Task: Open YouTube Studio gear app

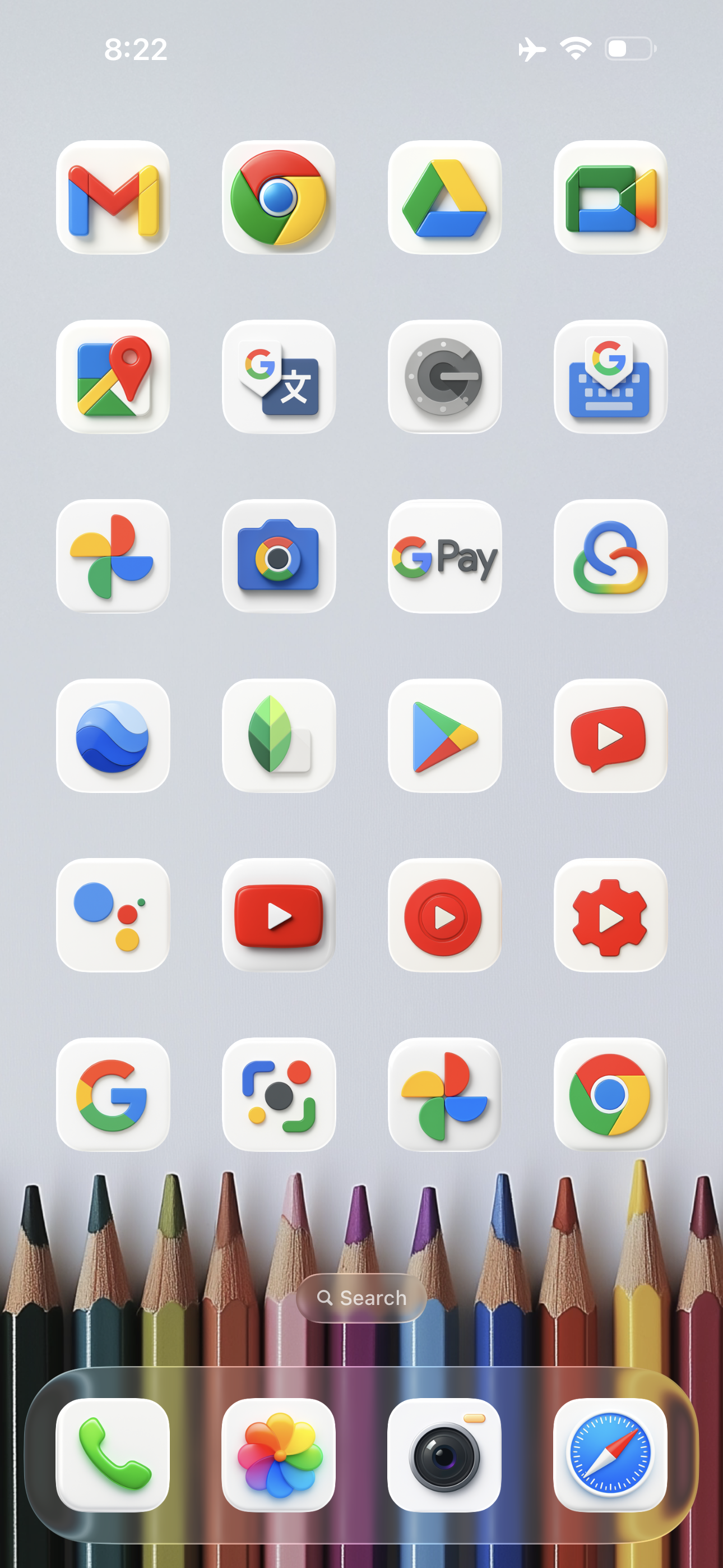Action: [x=610, y=915]
